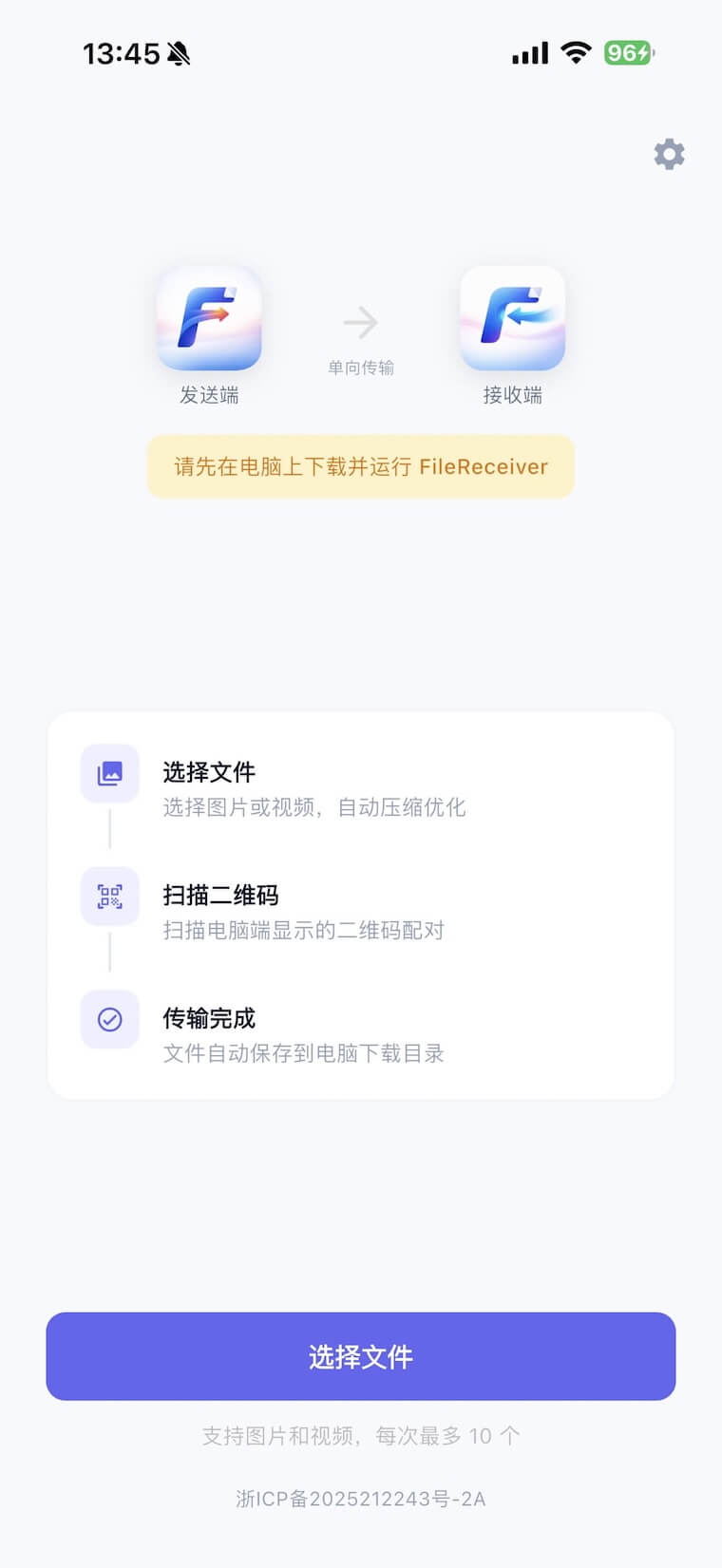
Task: Click the checkmark icon beside 传输完成
Action: [x=109, y=1019]
